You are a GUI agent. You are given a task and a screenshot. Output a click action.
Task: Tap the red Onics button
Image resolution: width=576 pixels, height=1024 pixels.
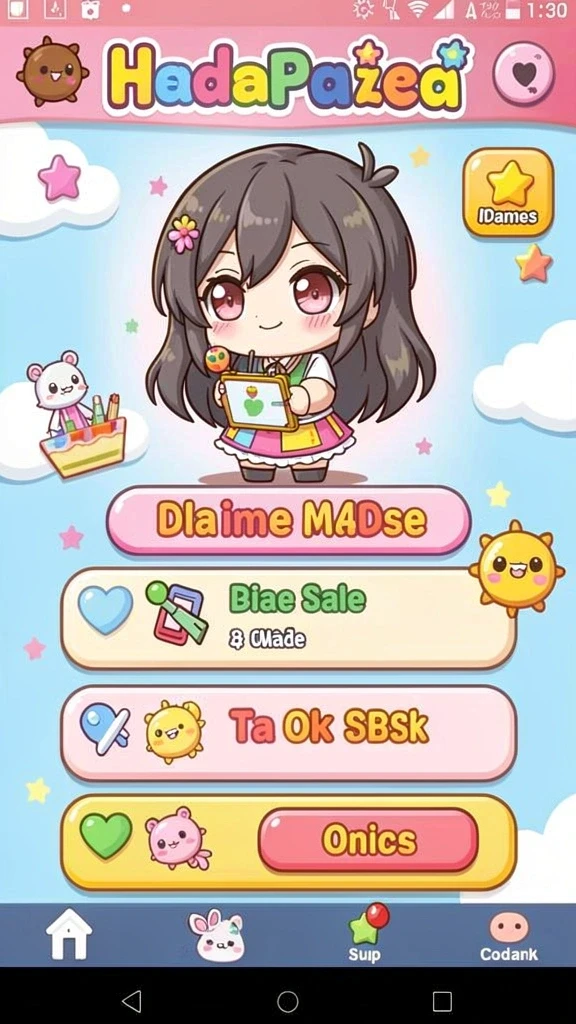click(x=368, y=840)
